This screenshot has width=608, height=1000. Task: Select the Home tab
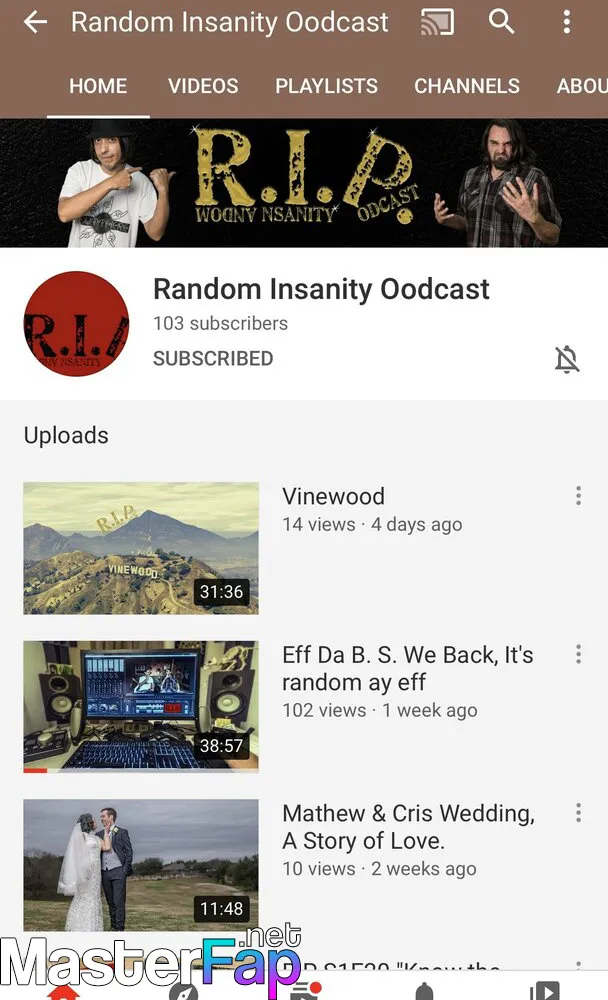coord(98,86)
